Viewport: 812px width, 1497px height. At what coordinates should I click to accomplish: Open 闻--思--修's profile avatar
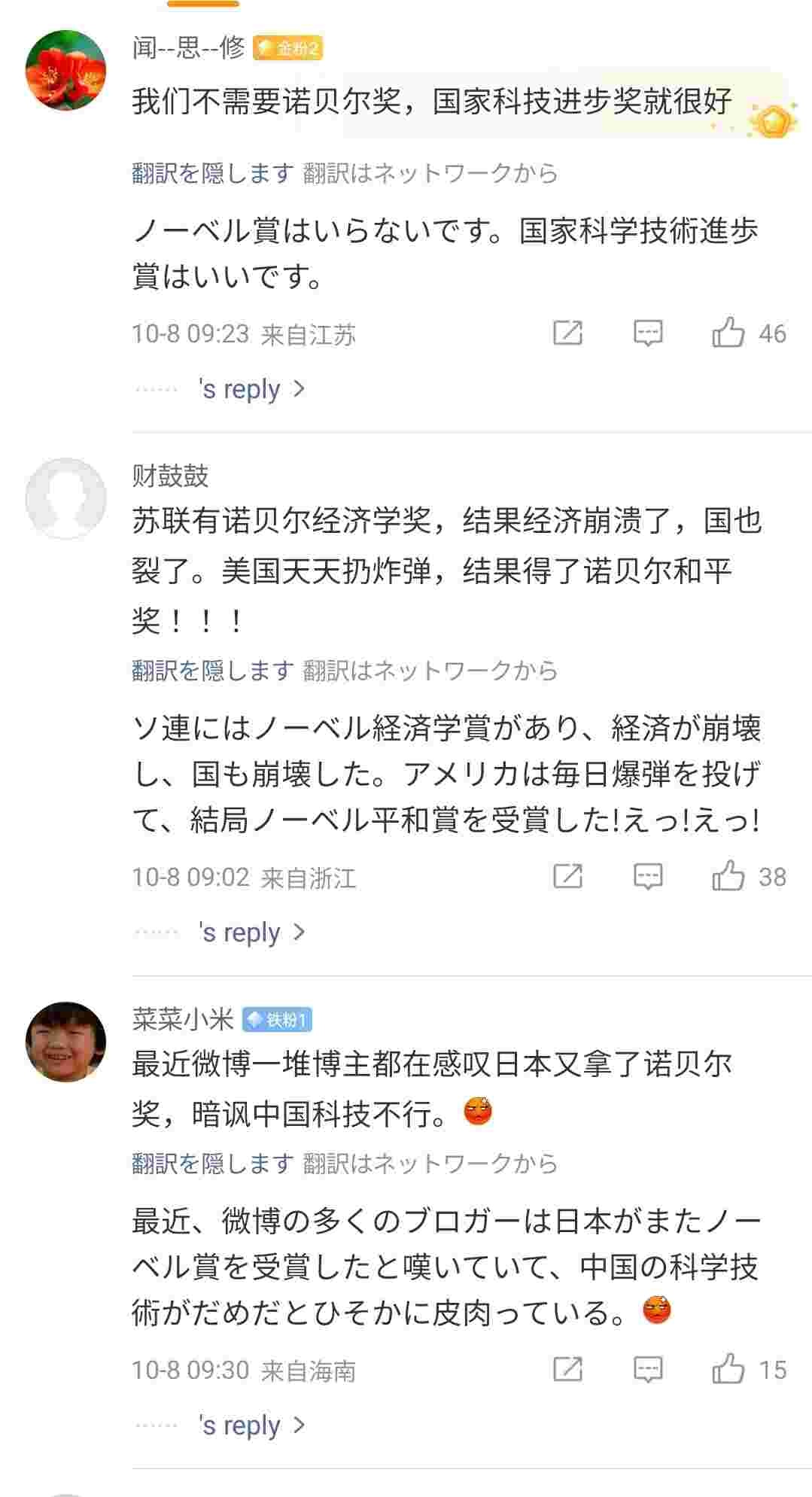65,70
